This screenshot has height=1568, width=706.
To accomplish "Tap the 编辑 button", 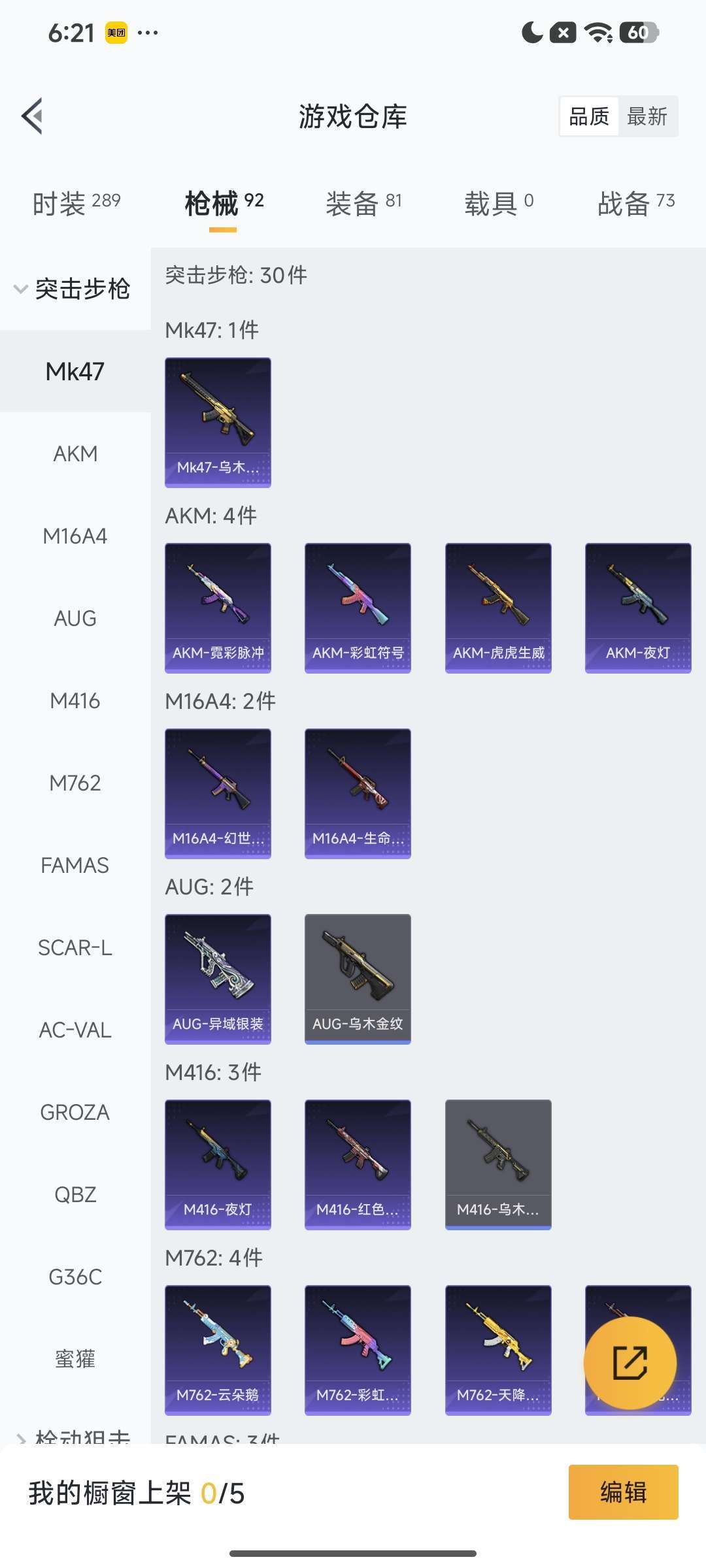I will 623,1492.
